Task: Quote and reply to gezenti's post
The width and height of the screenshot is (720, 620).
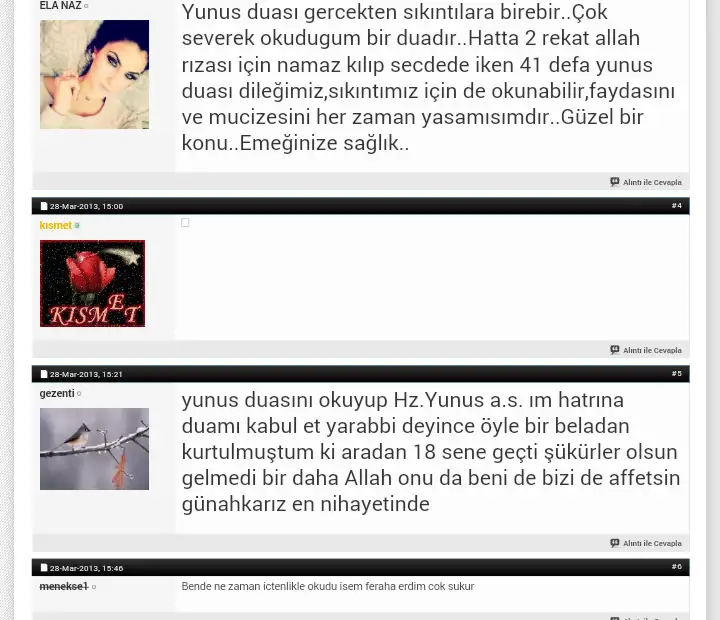Action: (646, 543)
